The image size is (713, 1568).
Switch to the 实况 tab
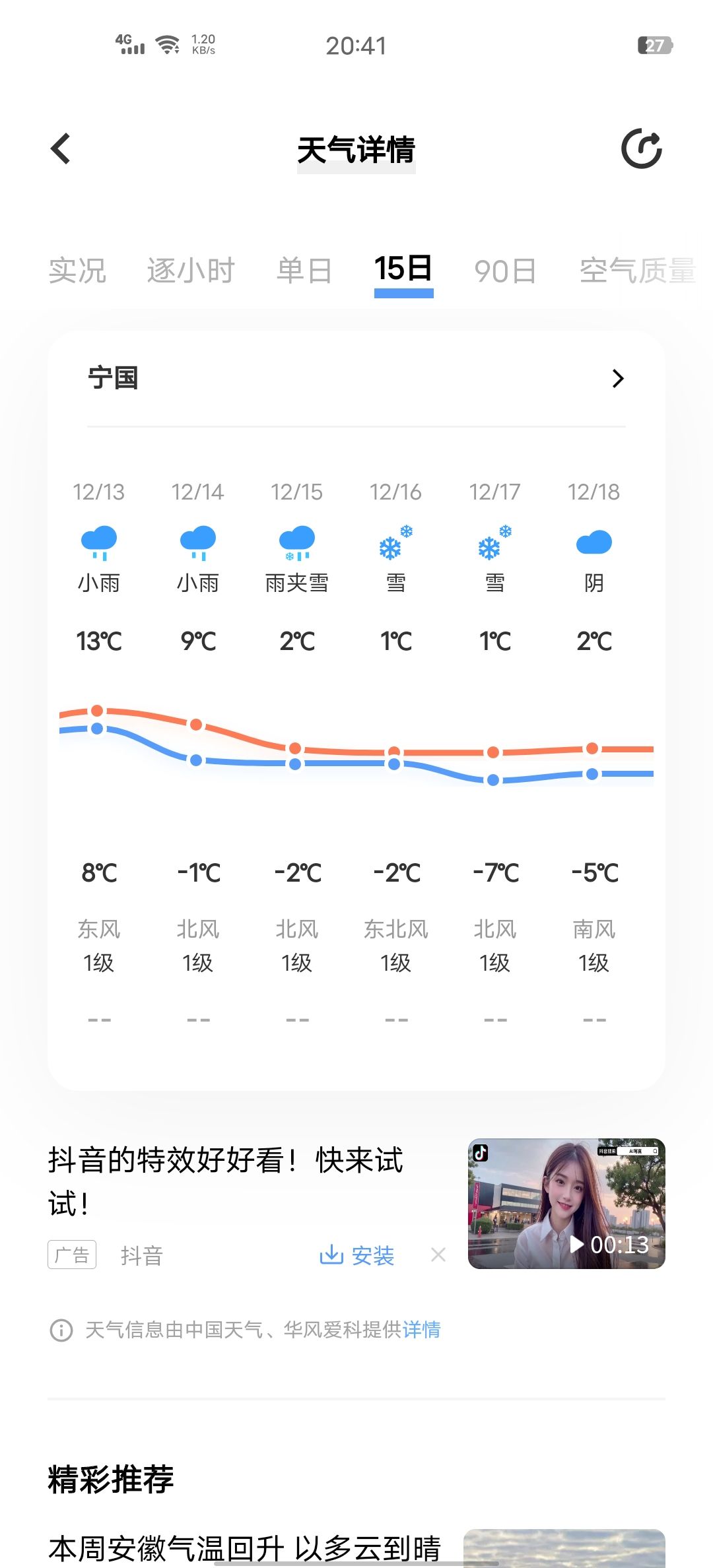pyautogui.click(x=77, y=271)
